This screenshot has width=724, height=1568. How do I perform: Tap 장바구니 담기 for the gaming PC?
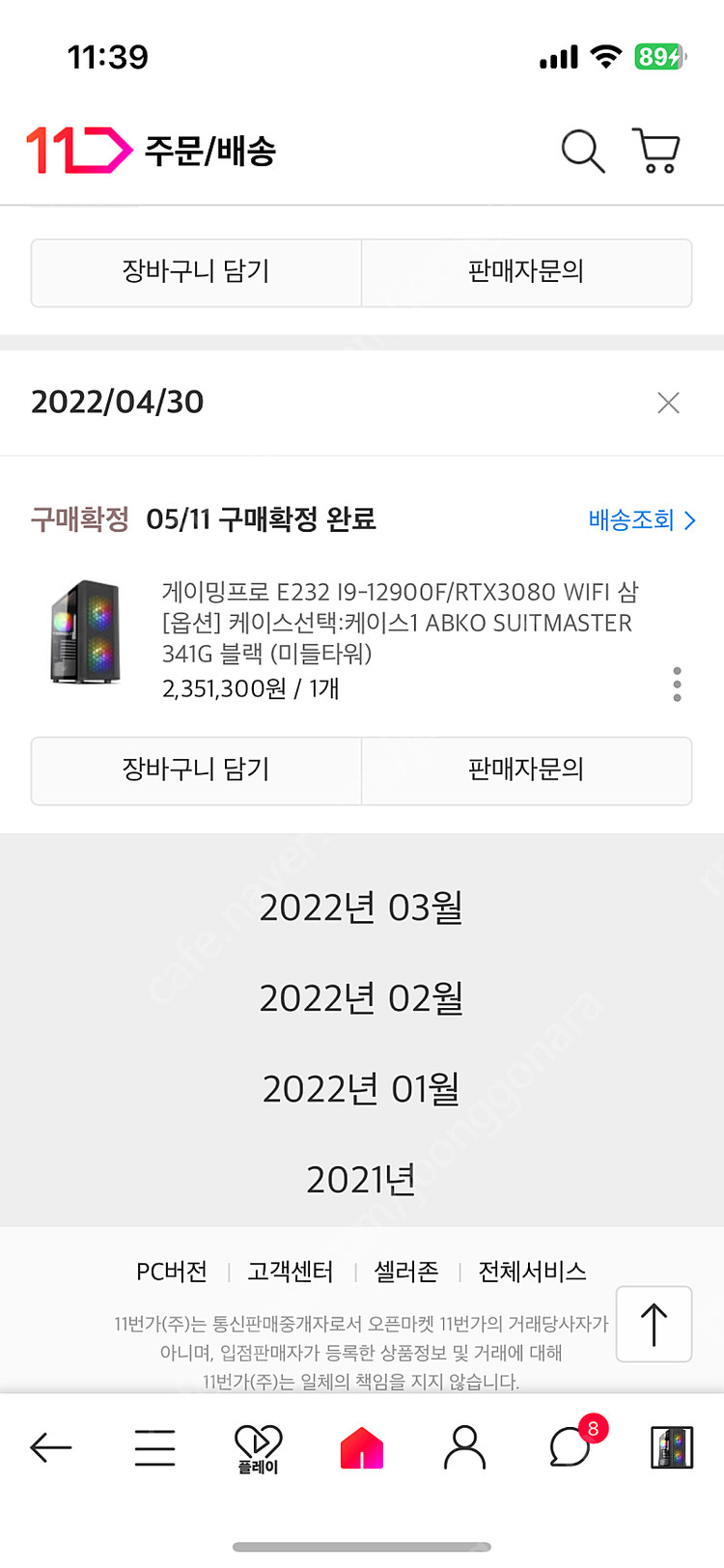click(x=196, y=770)
